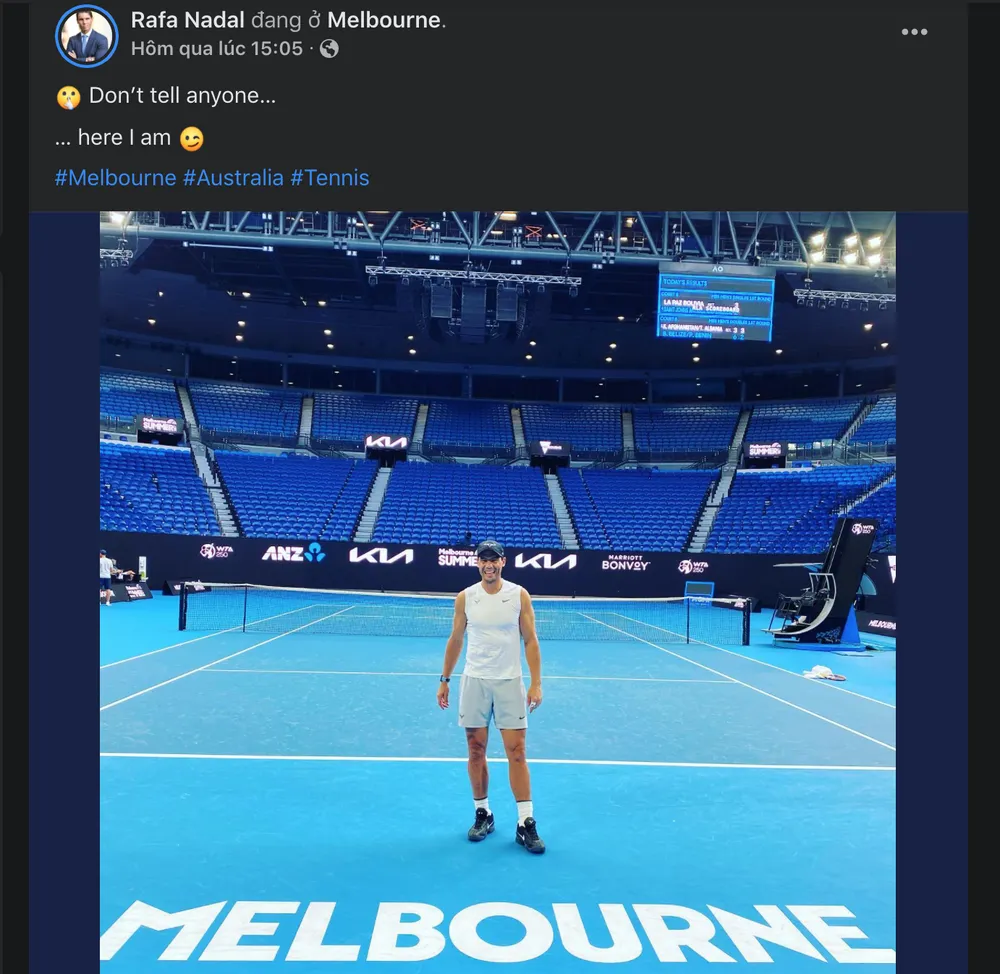Viewport: 1000px width, 974px height.
Task: Open the Rafa Nadal page name
Action: tap(188, 20)
